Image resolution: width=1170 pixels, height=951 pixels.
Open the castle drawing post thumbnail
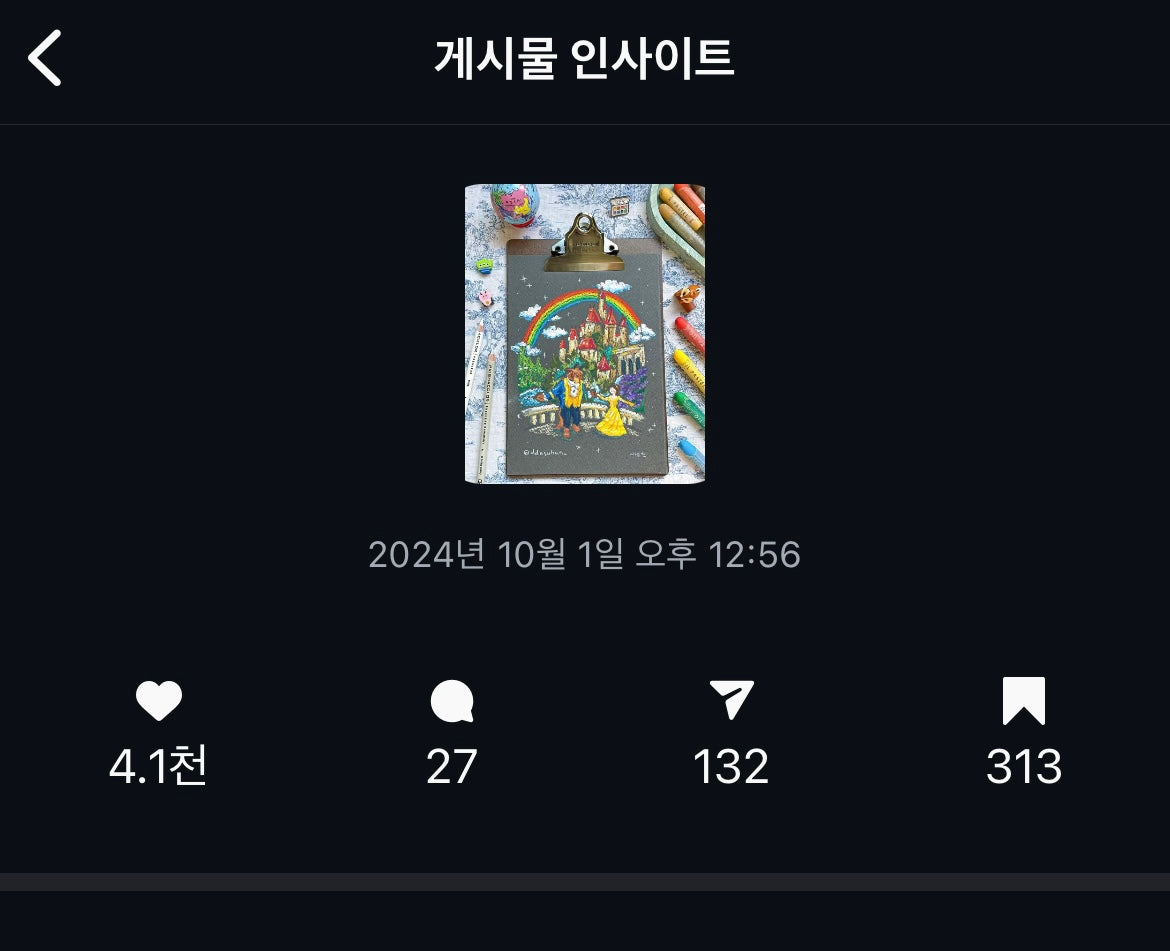point(584,334)
